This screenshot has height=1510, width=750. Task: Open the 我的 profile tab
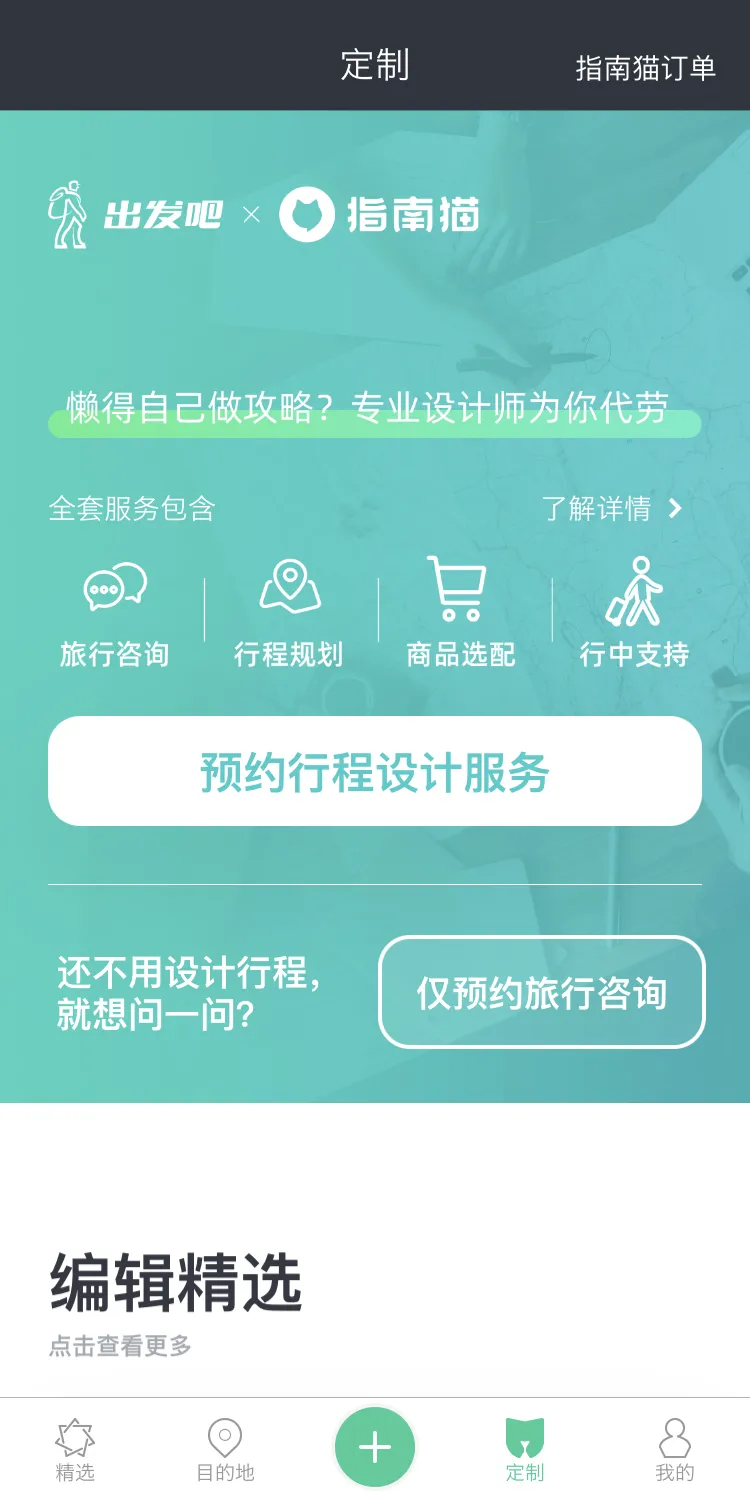coord(675,1451)
